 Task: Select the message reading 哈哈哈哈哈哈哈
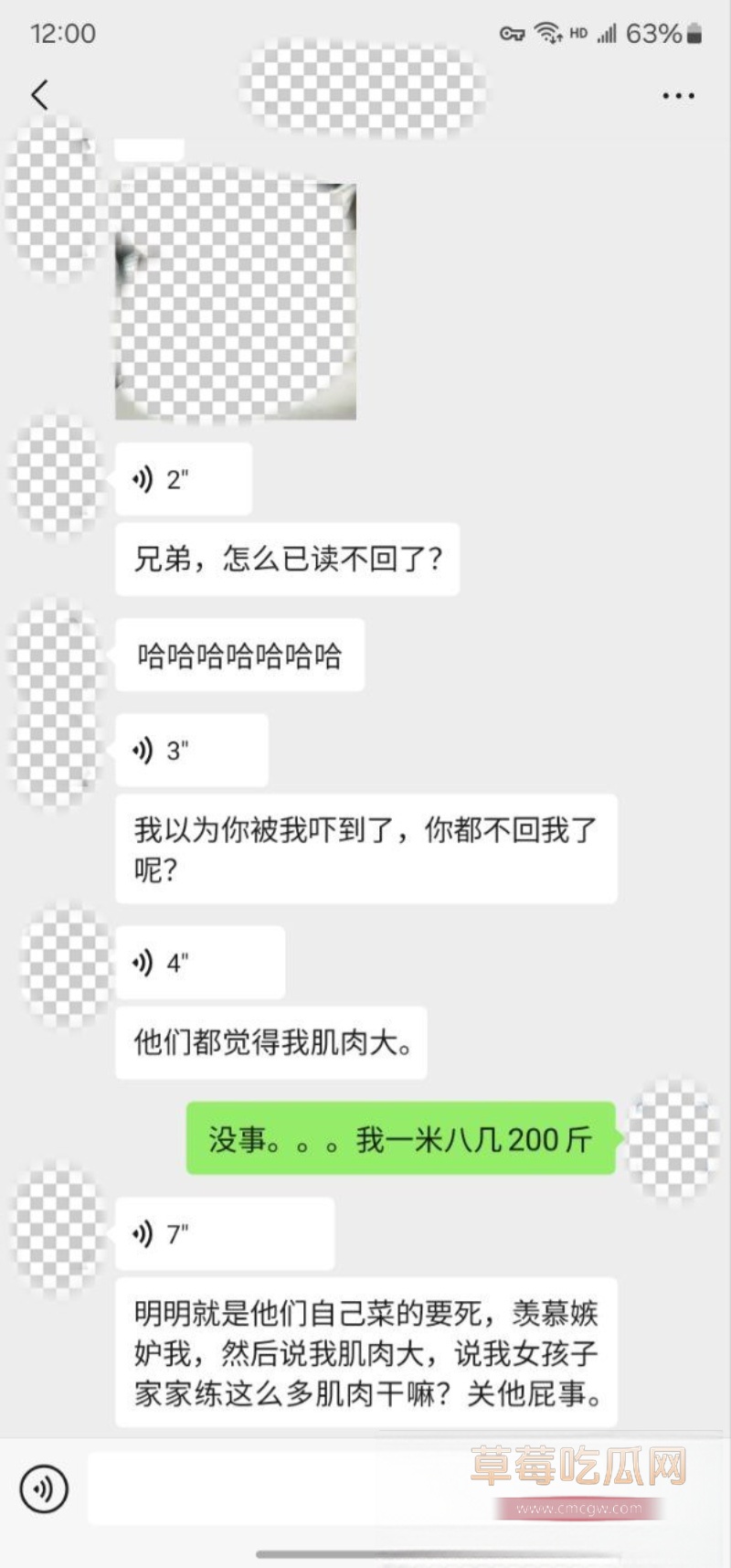239,654
